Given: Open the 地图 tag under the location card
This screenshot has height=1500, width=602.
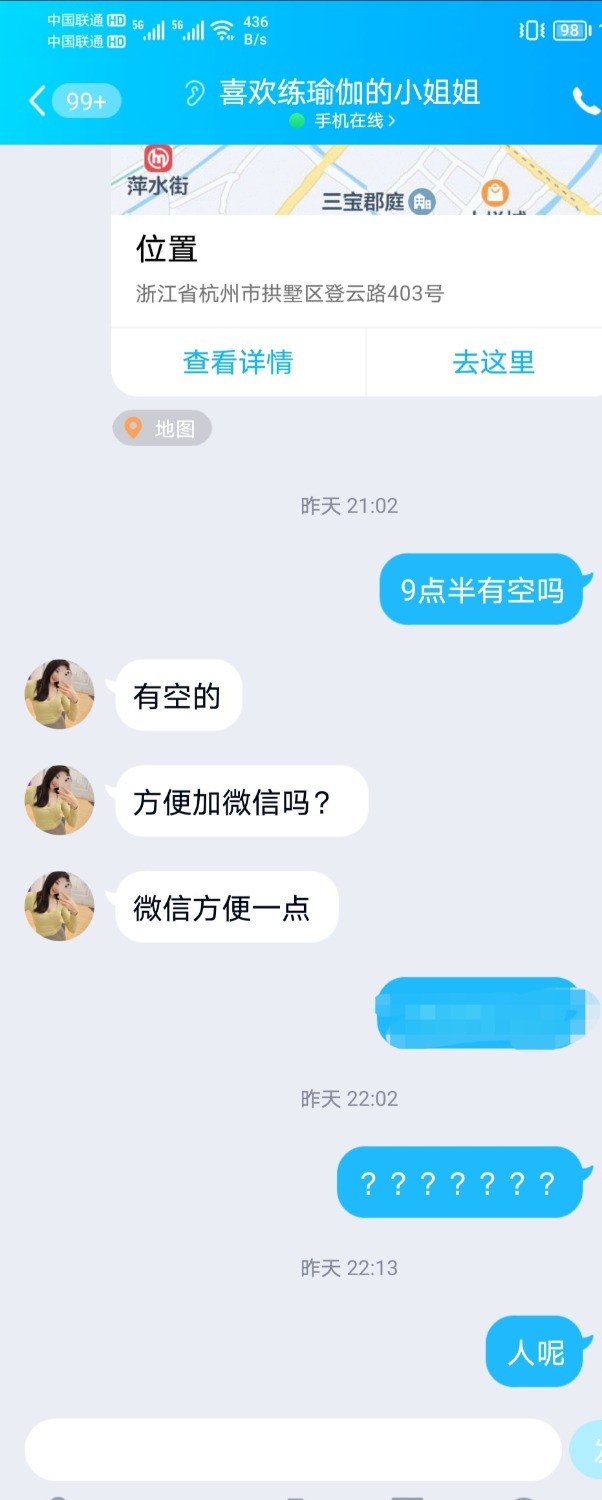Looking at the screenshot, I should [162, 429].
